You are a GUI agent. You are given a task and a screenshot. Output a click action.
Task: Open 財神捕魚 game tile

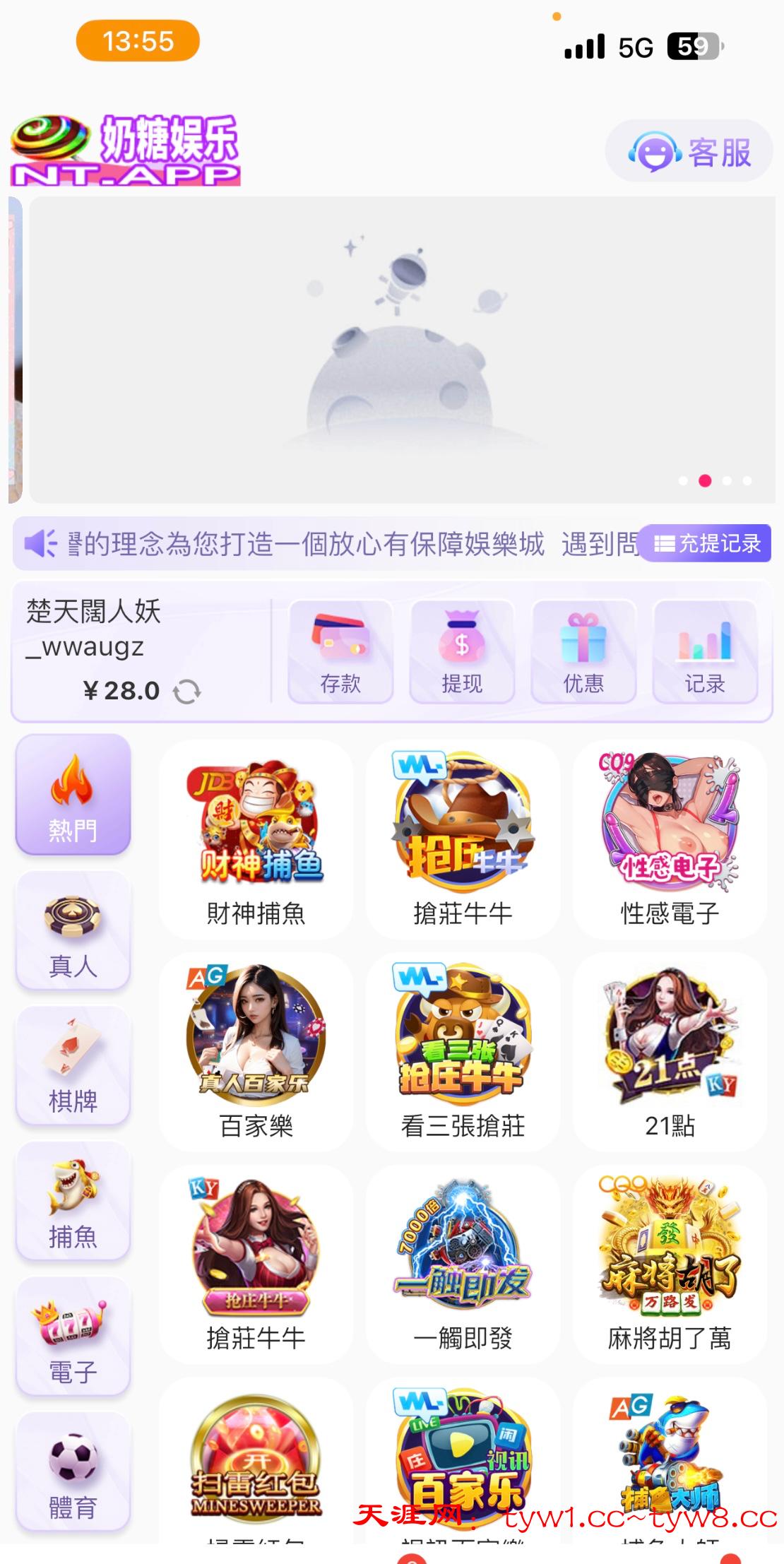coord(256,839)
